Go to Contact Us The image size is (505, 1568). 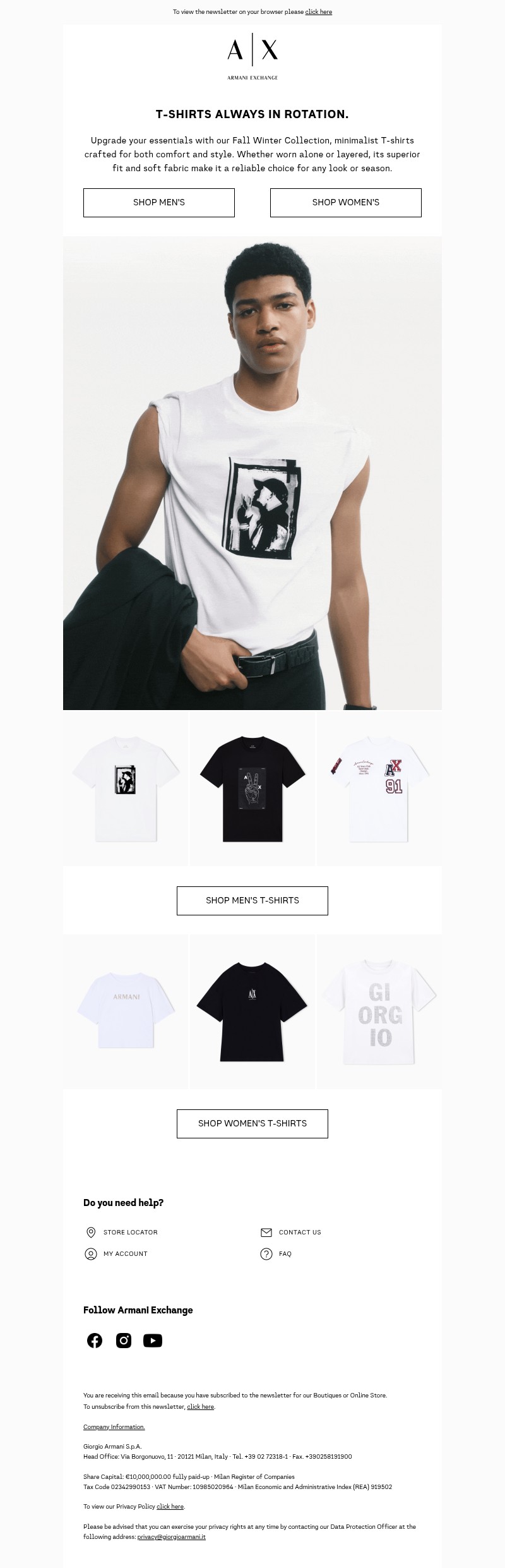[x=299, y=1232]
